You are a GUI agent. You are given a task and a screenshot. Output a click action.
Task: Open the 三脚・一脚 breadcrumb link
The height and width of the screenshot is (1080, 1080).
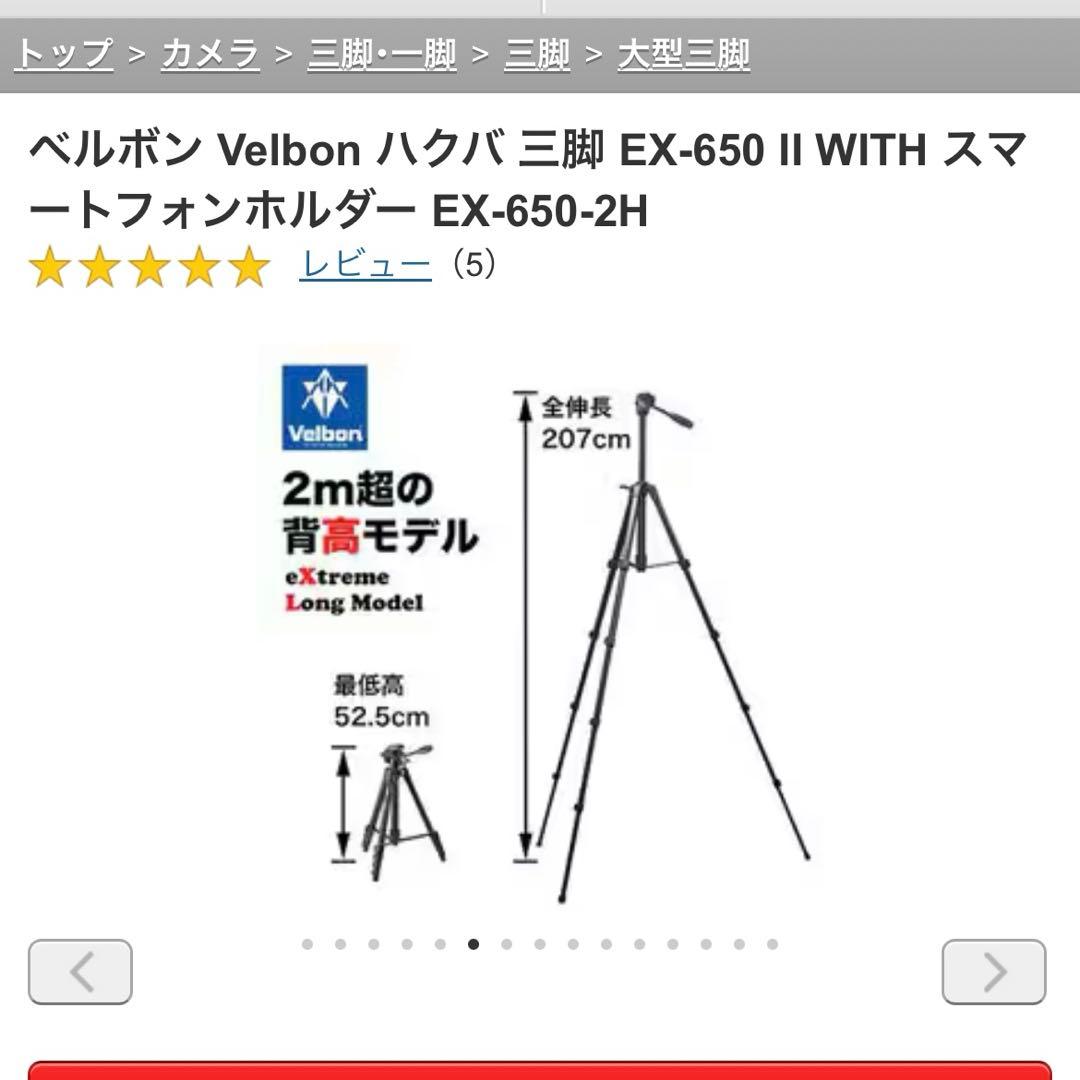pos(381,54)
